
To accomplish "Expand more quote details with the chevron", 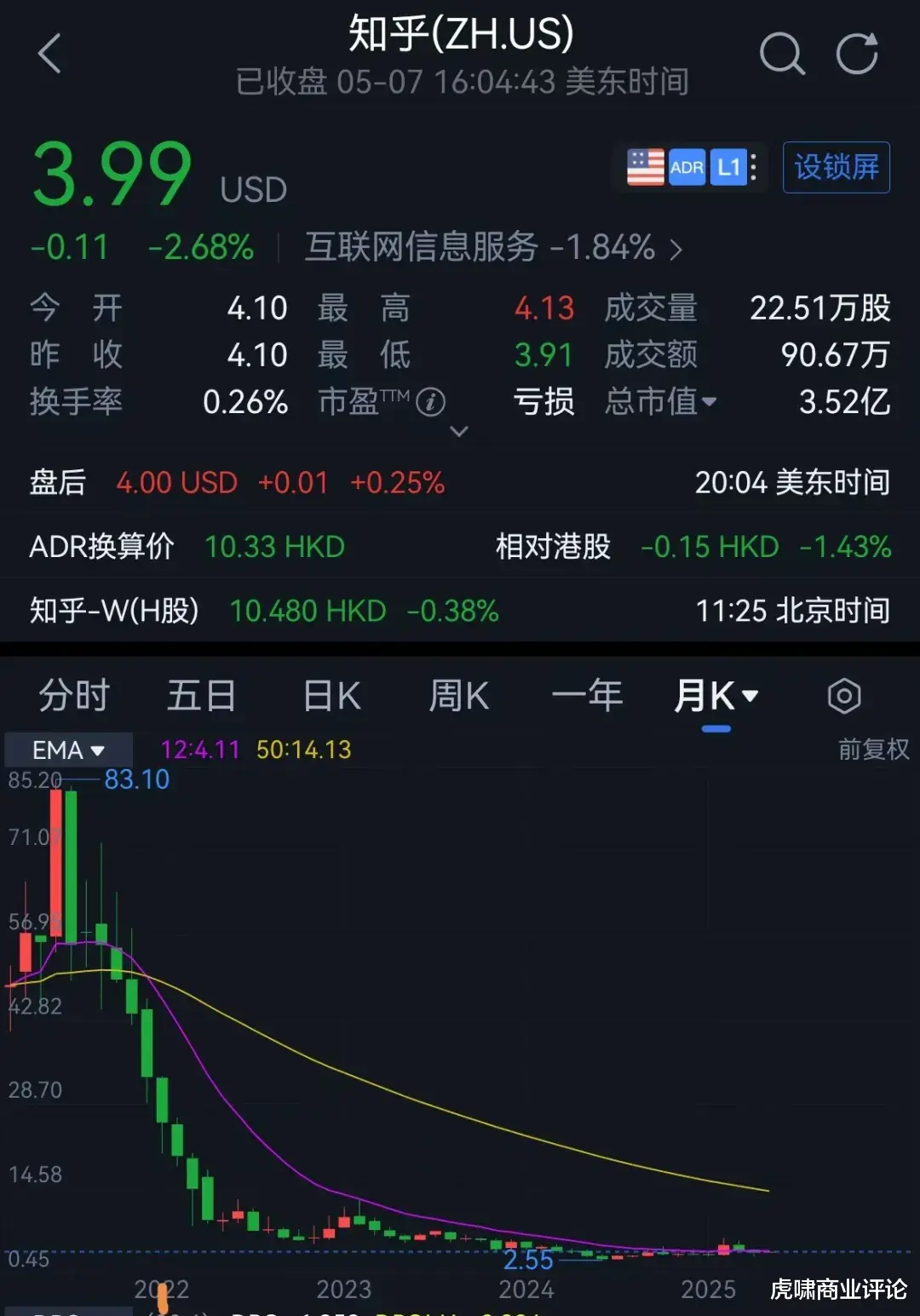I will tap(459, 432).
